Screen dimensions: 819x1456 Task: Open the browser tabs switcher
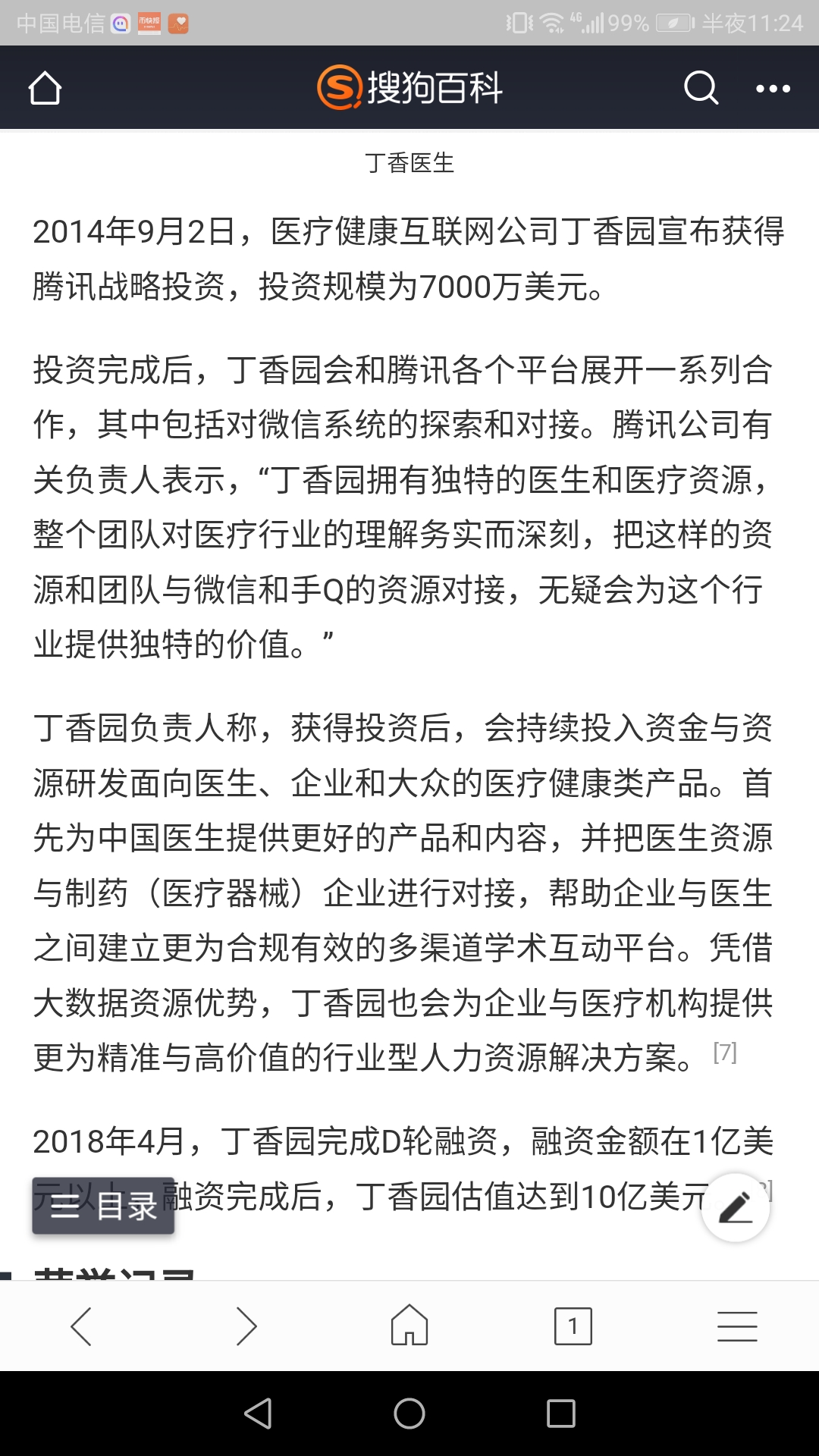pyautogui.click(x=573, y=1326)
